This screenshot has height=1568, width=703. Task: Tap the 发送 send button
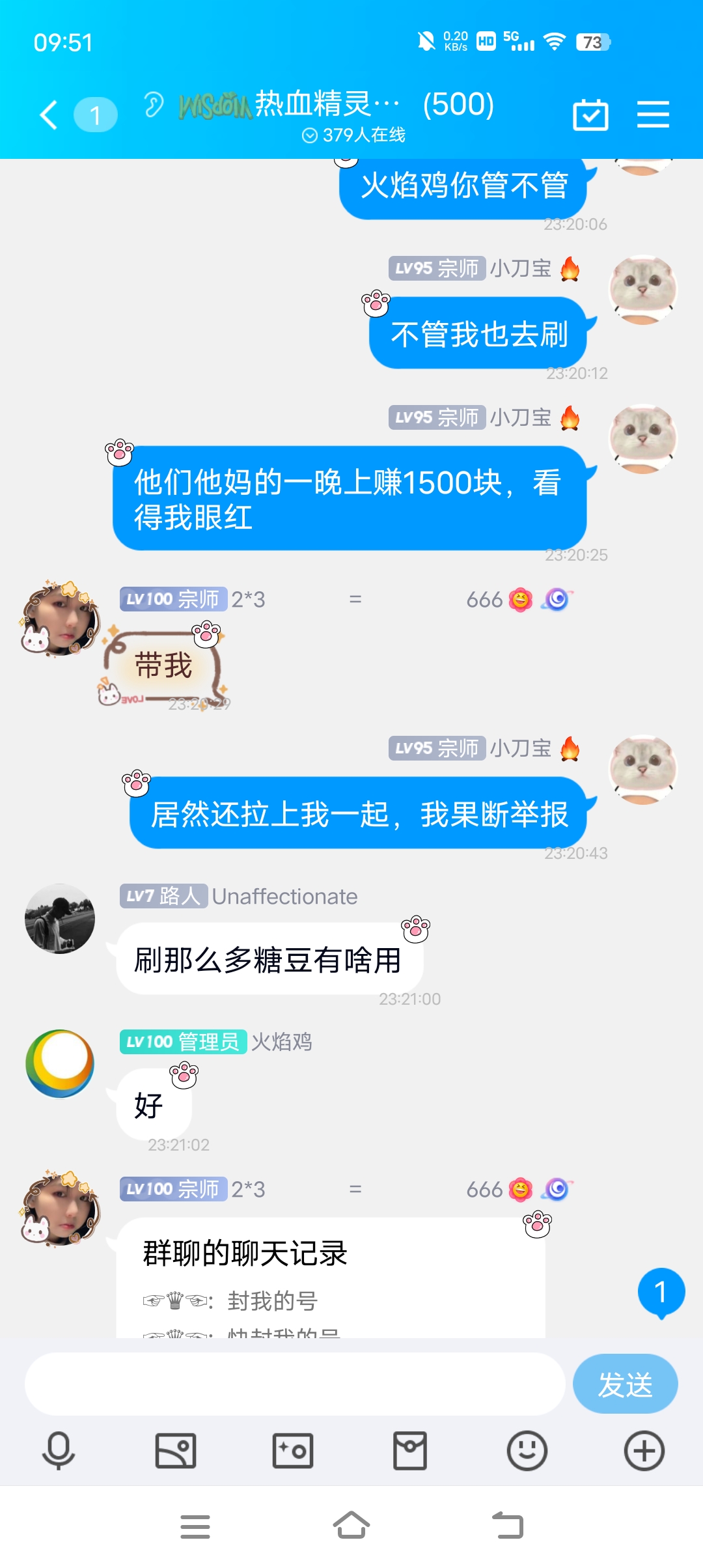click(x=625, y=1384)
